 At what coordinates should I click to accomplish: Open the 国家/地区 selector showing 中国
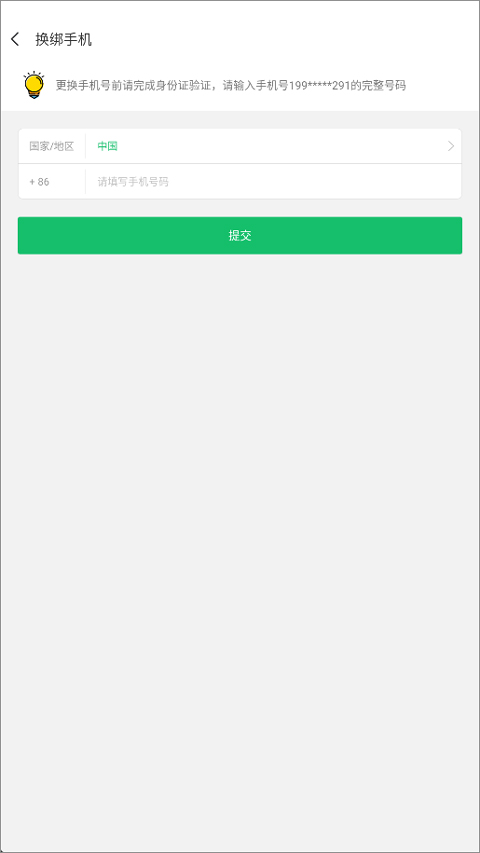(x=240, y=146)
